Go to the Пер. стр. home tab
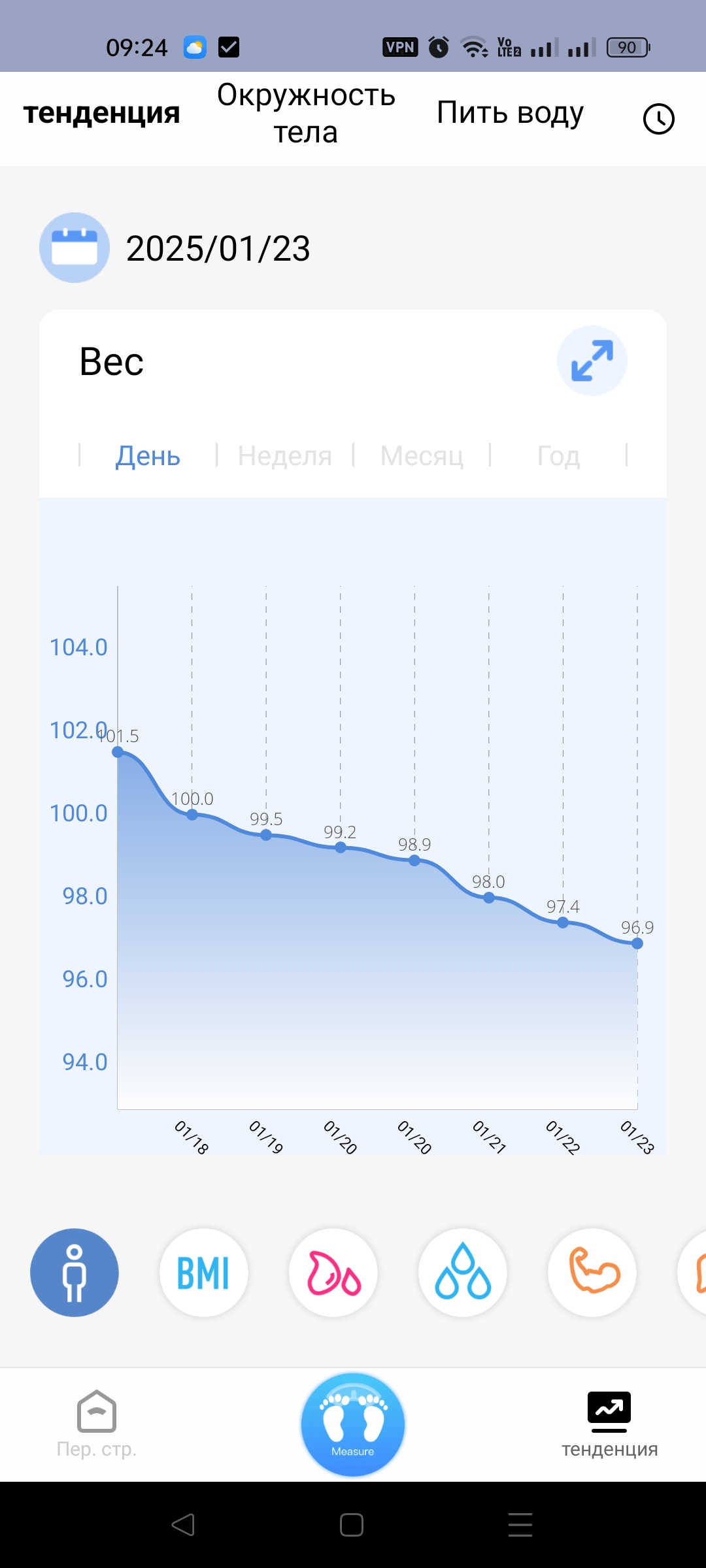Viewport: 706px width, 1568px height. click(x=97, y=1424)
